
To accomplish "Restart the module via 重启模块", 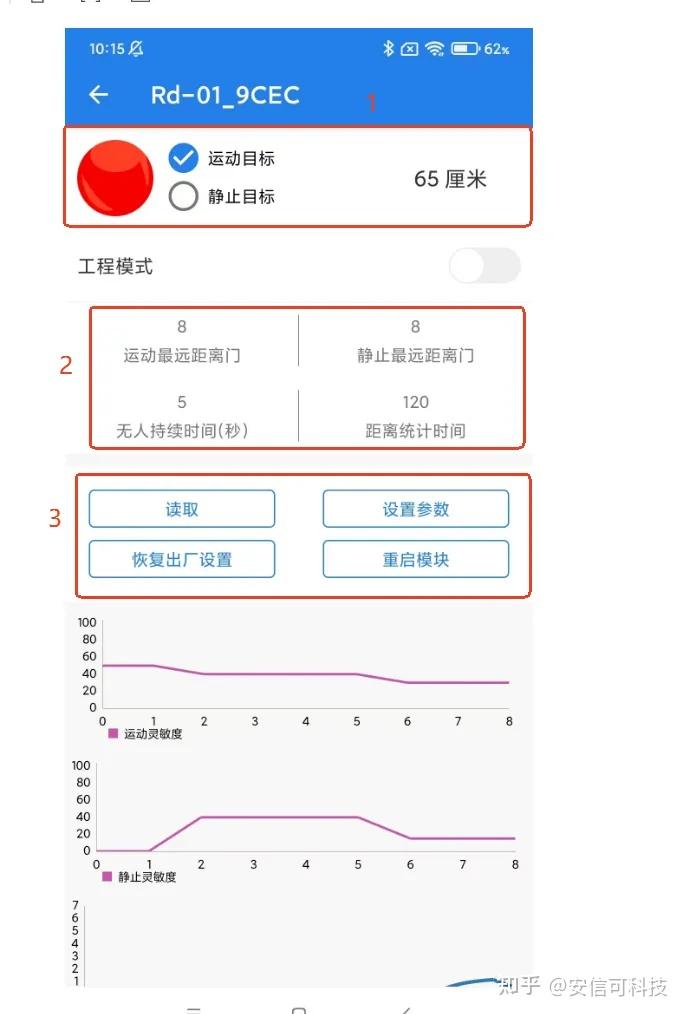I will [415, 559].
